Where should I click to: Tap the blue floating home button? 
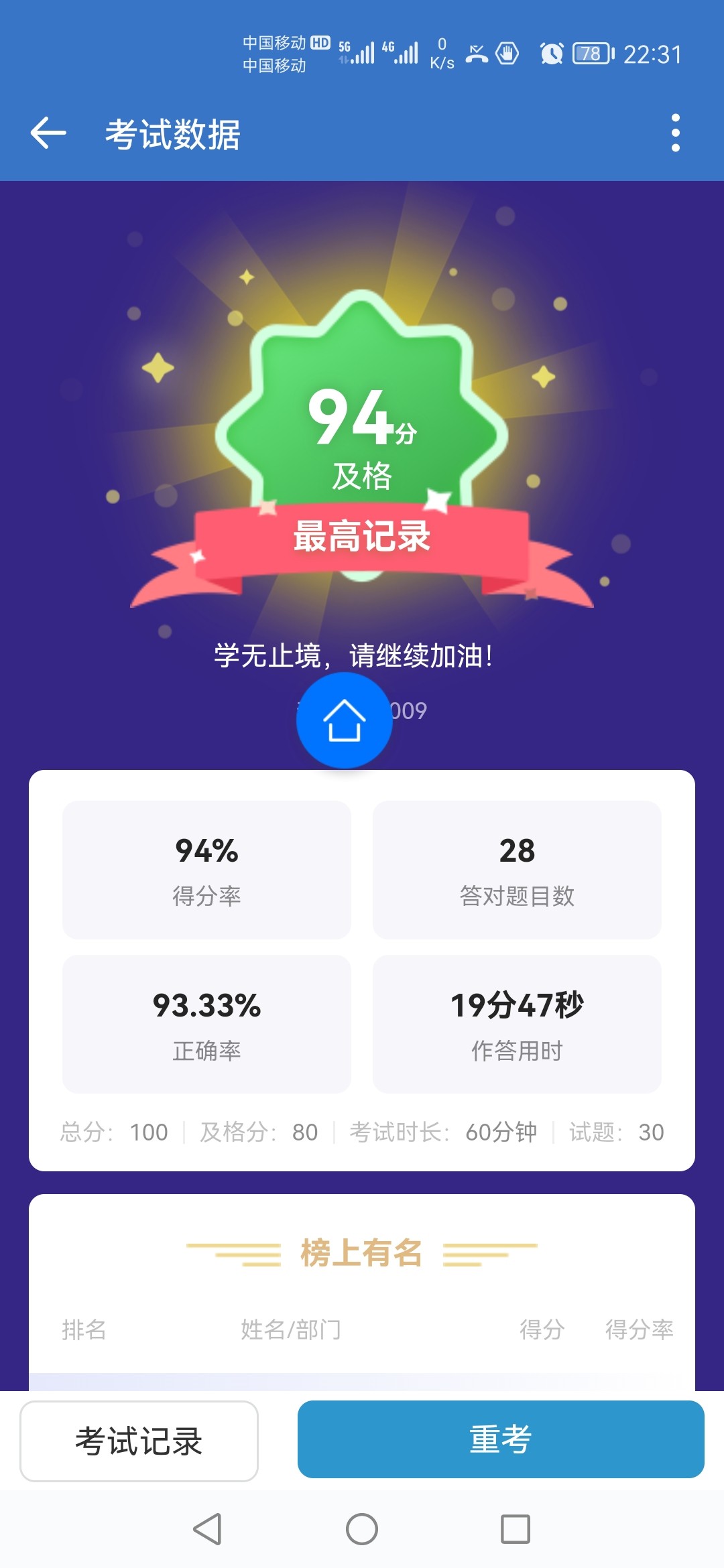click(344, 720)
